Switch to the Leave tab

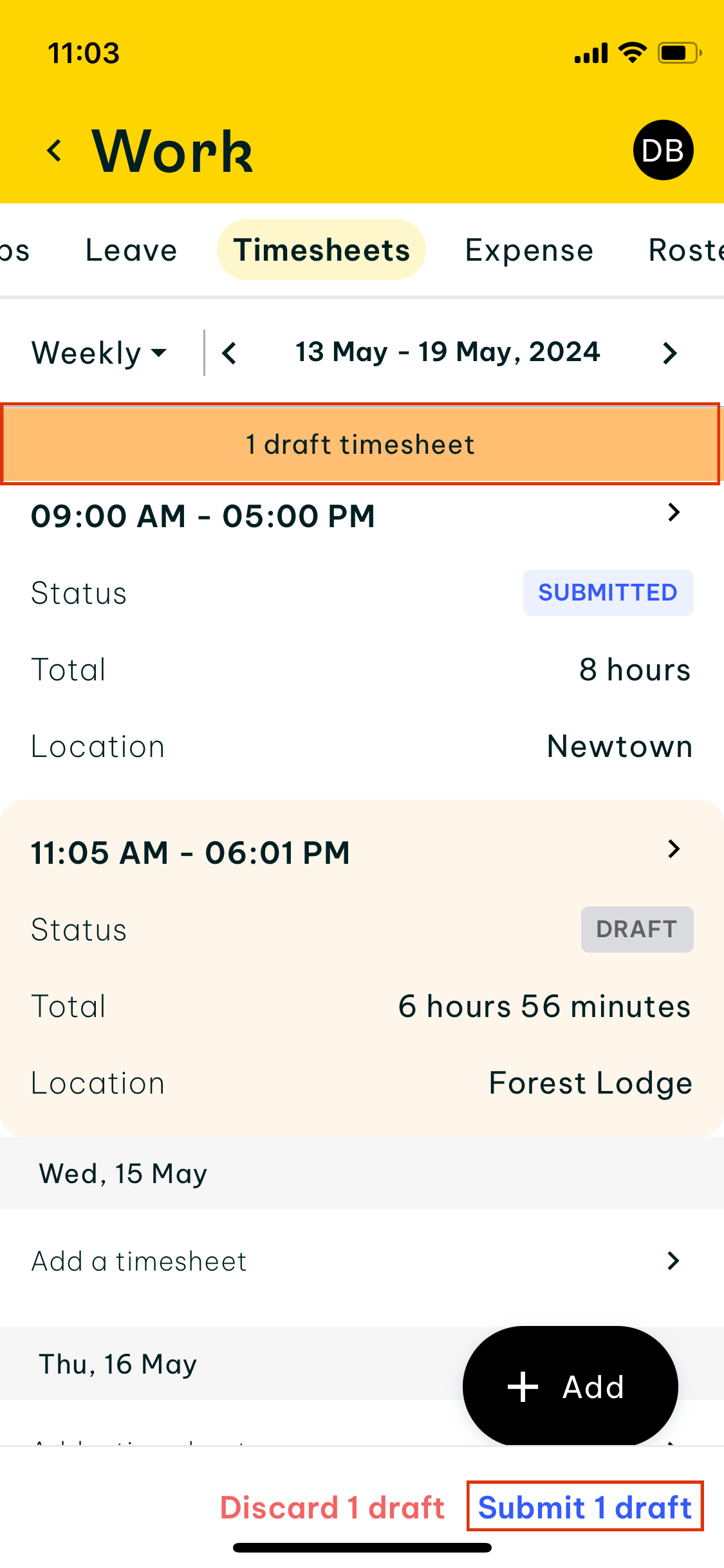tap(131, 250)
